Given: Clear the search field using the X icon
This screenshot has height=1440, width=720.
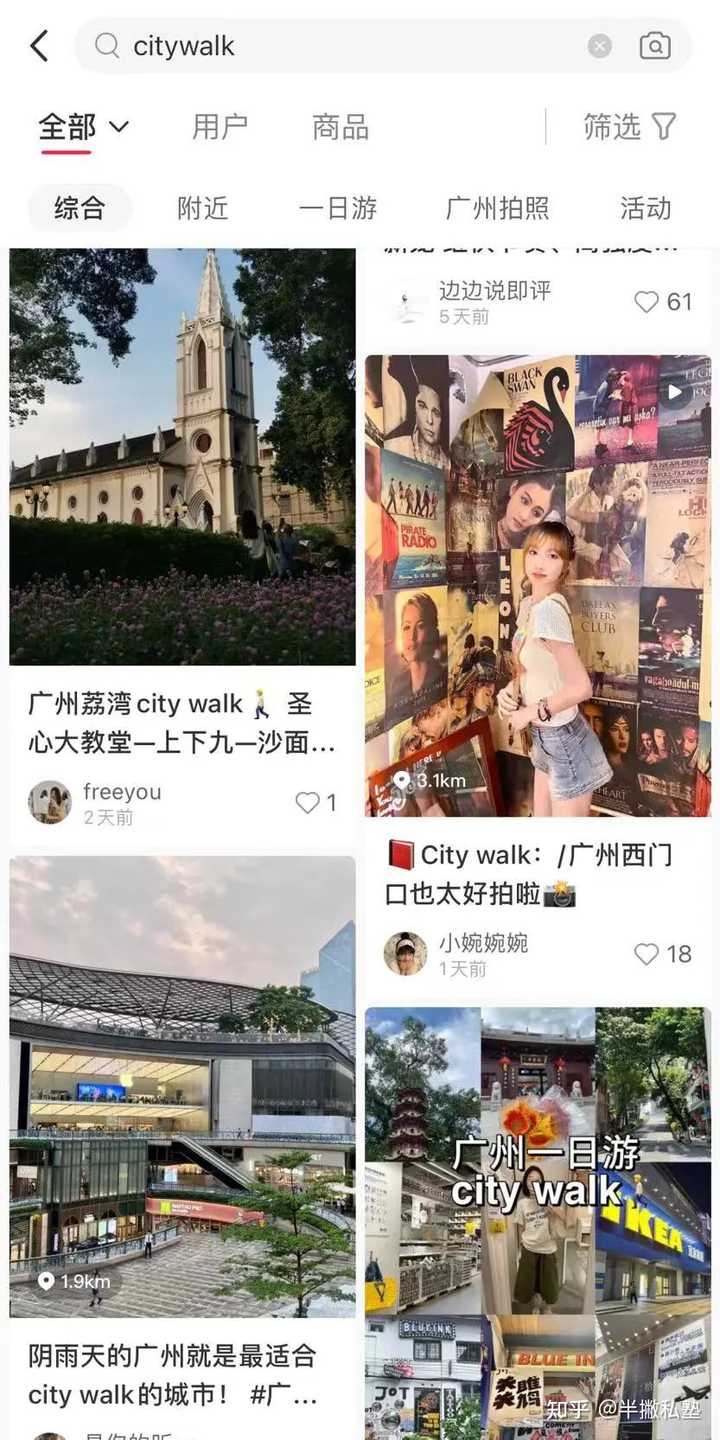Looking at the screenshot, I should 599,46.
